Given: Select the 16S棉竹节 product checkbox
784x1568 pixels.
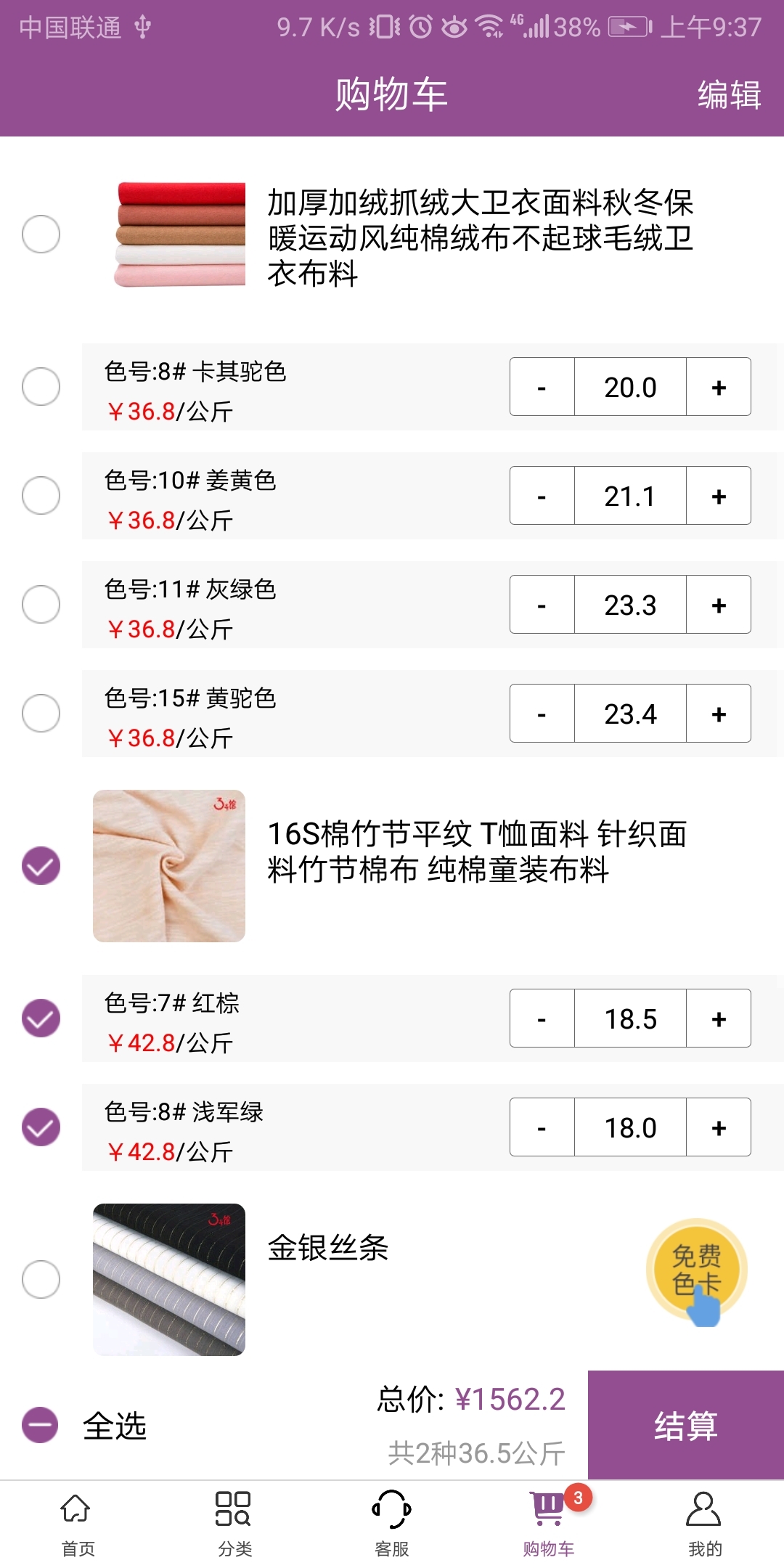Looking at the screenshot, I should pyautogui.click(x=41, y=865).
